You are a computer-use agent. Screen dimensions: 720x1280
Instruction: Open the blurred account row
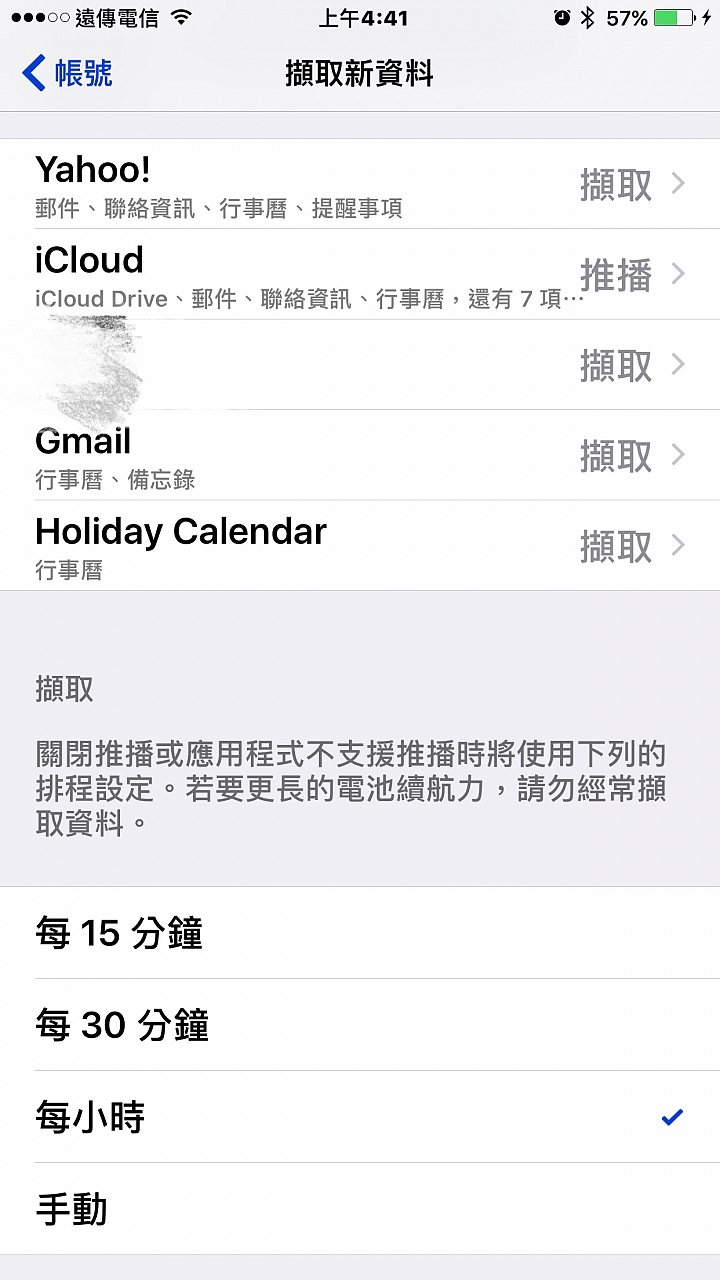360,365
